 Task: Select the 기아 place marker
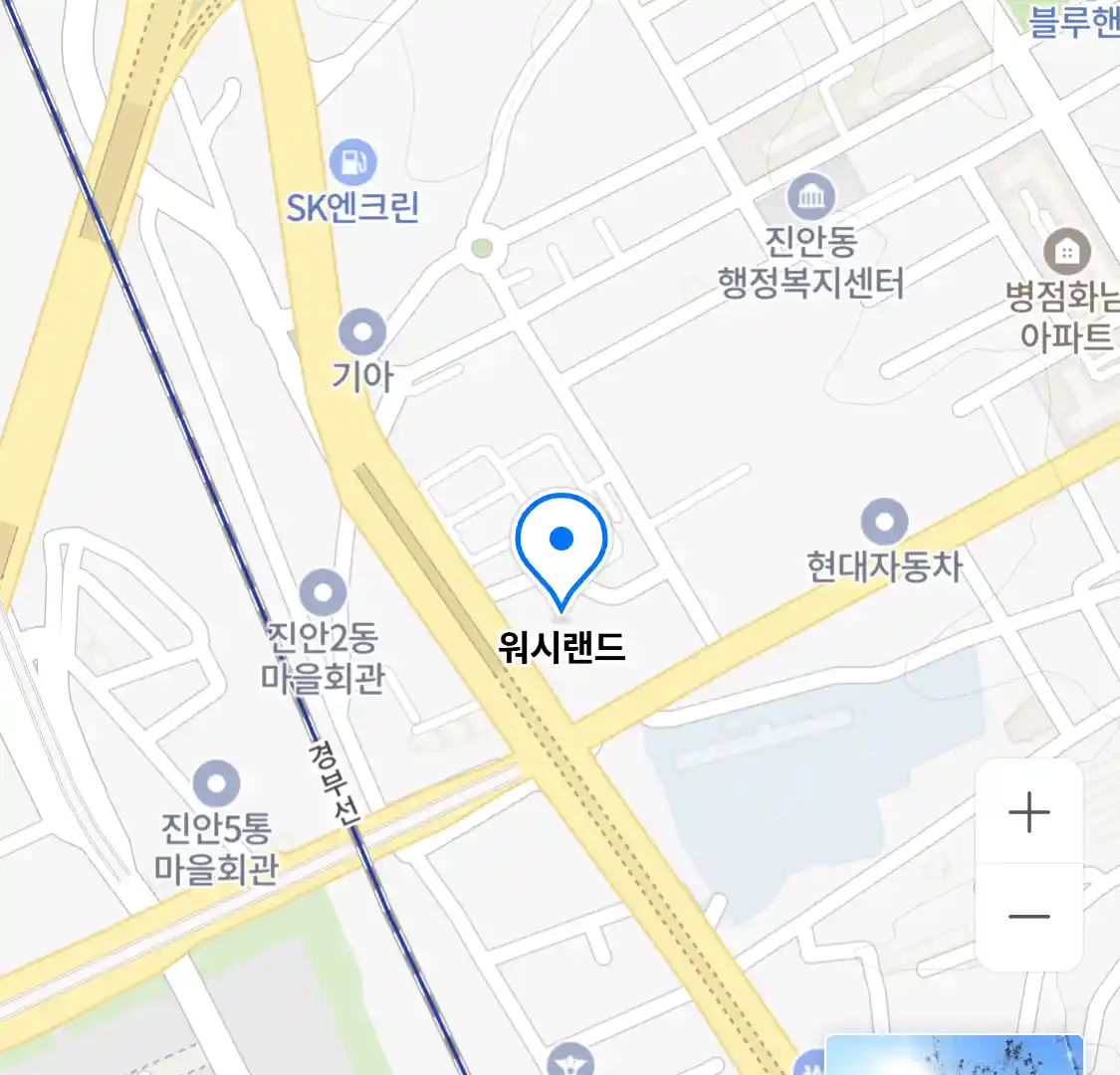[x=362, y=331]
